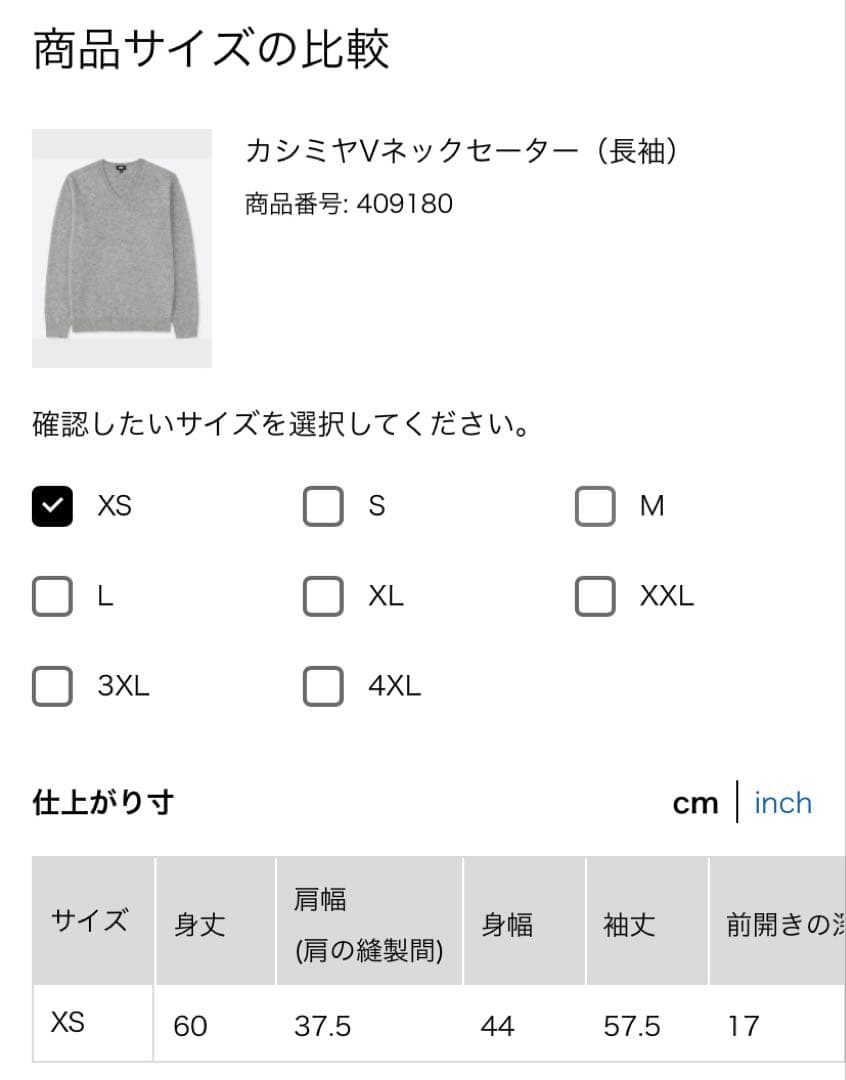Select the S size checkbox
This screenshot has width=846, height=1080.
click(x=323, y=506)
